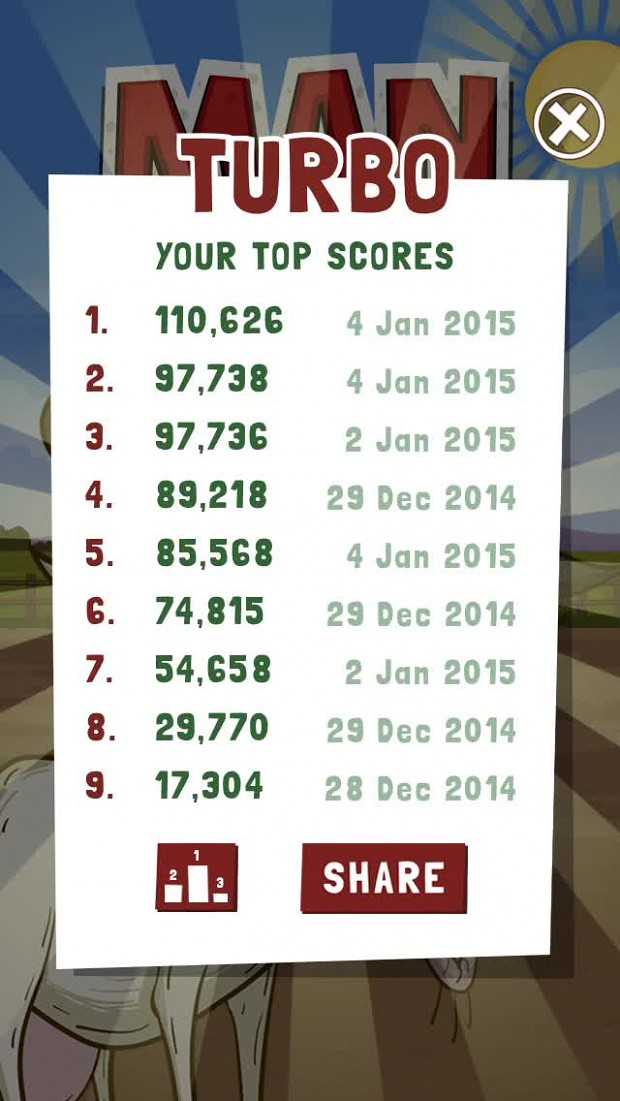620x1101 pixels.
Task: Open the leaderboard podium icon
Action: click(x=196, y=878)
